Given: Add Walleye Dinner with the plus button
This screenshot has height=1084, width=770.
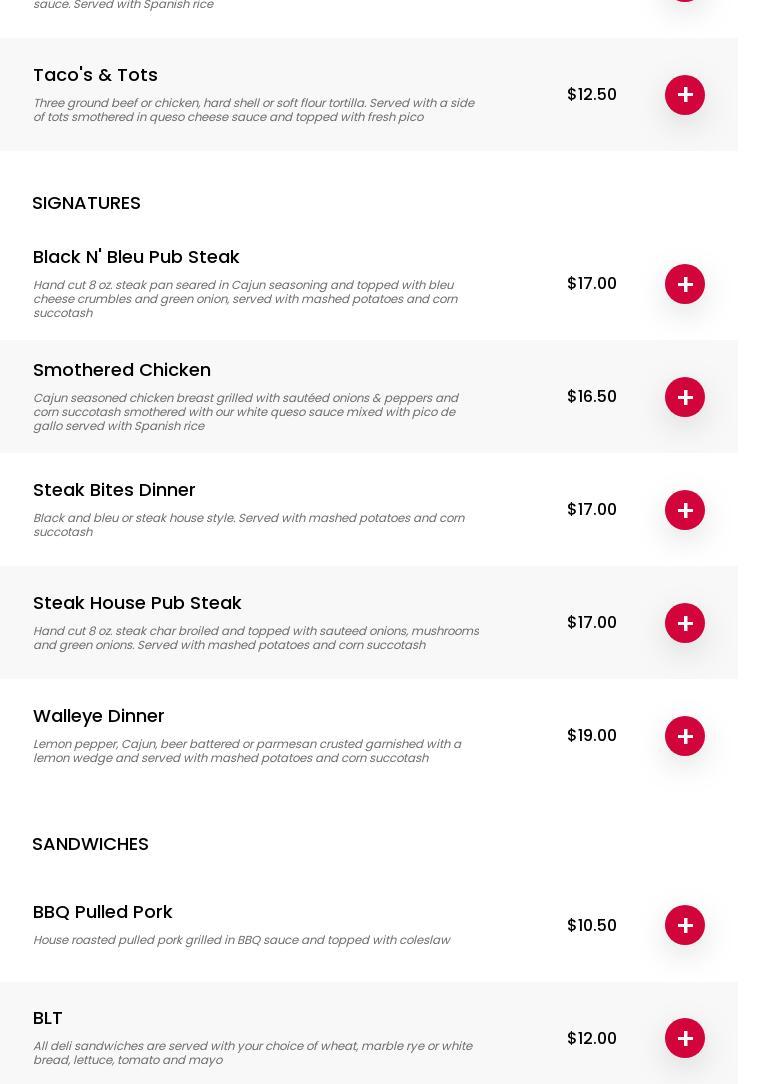Looking at the screenshot, I should (685, 736).
